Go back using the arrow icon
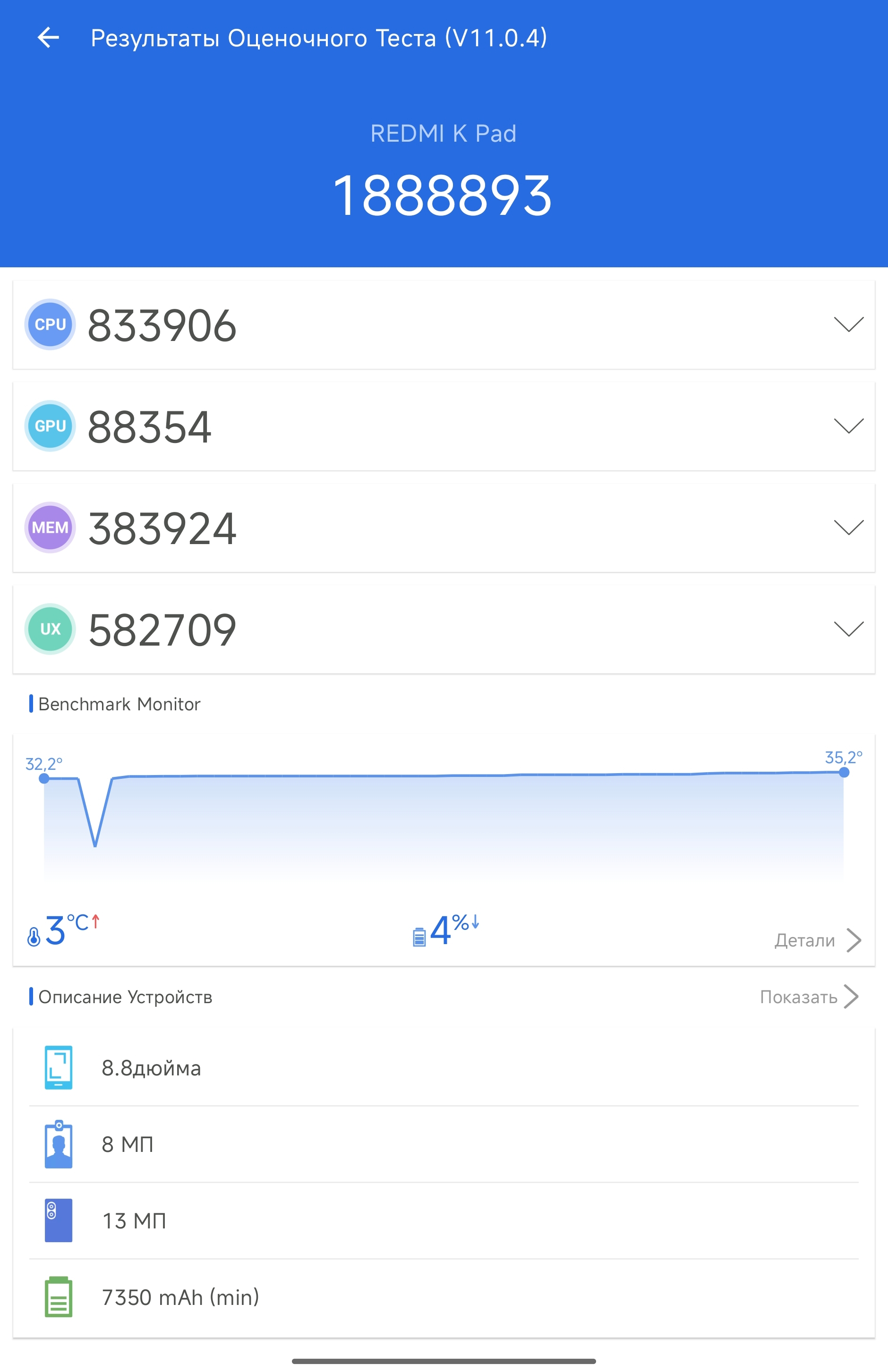The width and height of the screenshot is (888, 1372). pyautogui.click(x=49, y=38)
